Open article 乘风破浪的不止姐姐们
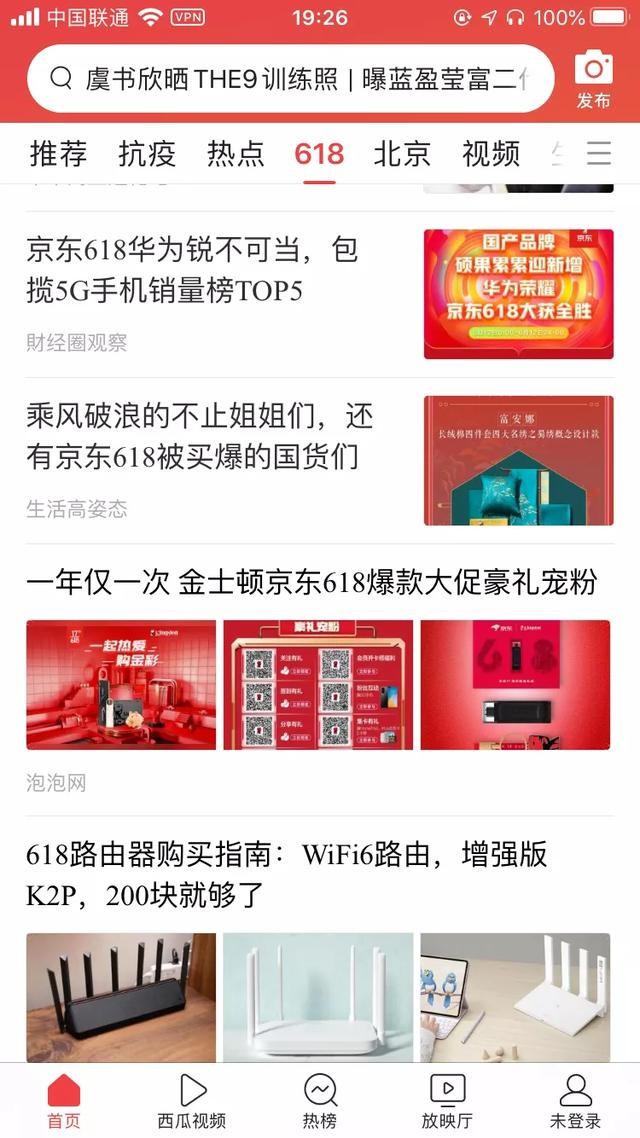The width and height of the screenshot is (640, 1138). click(199, 436)
